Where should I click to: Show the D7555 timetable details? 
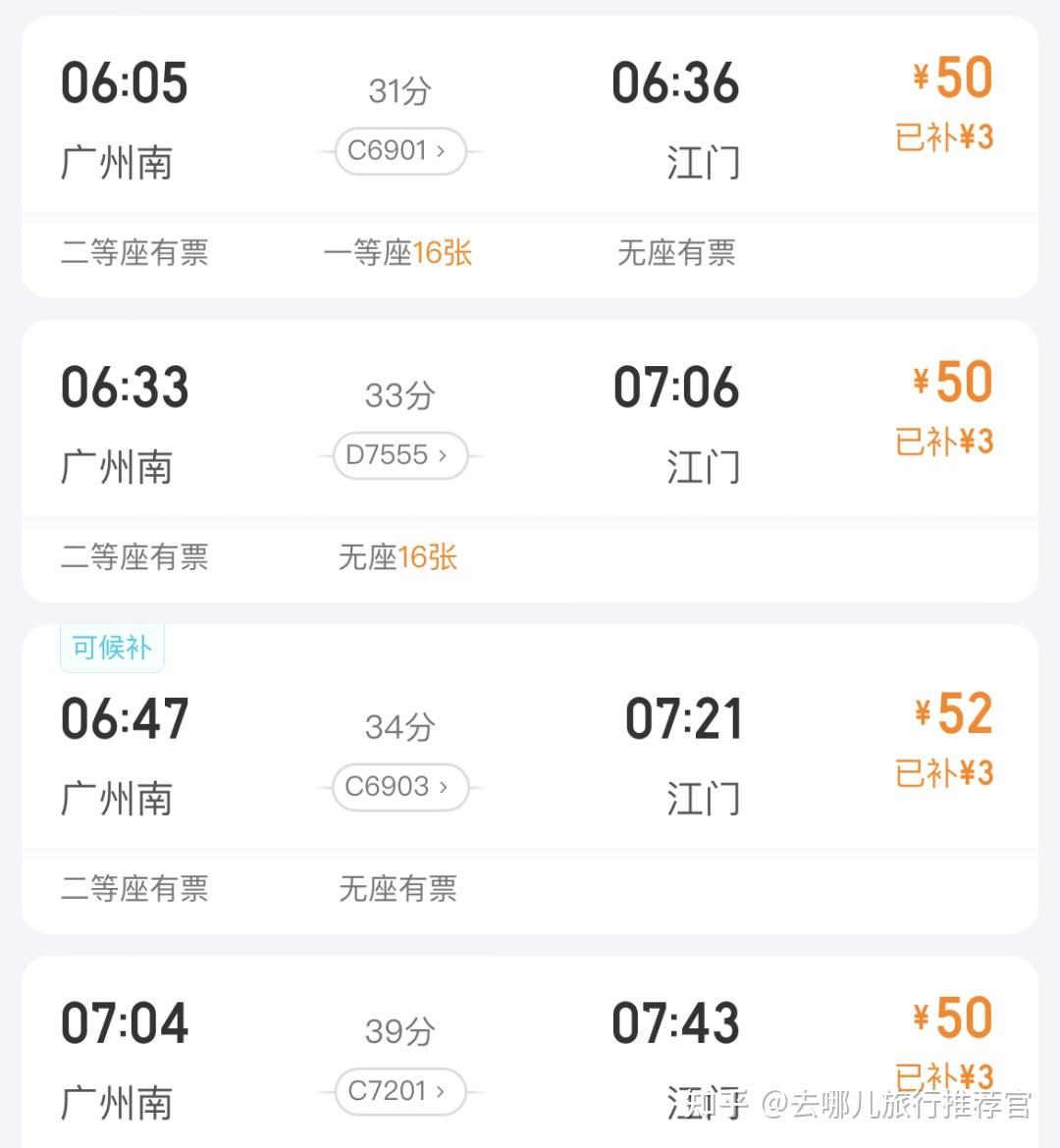coord(398,455)
